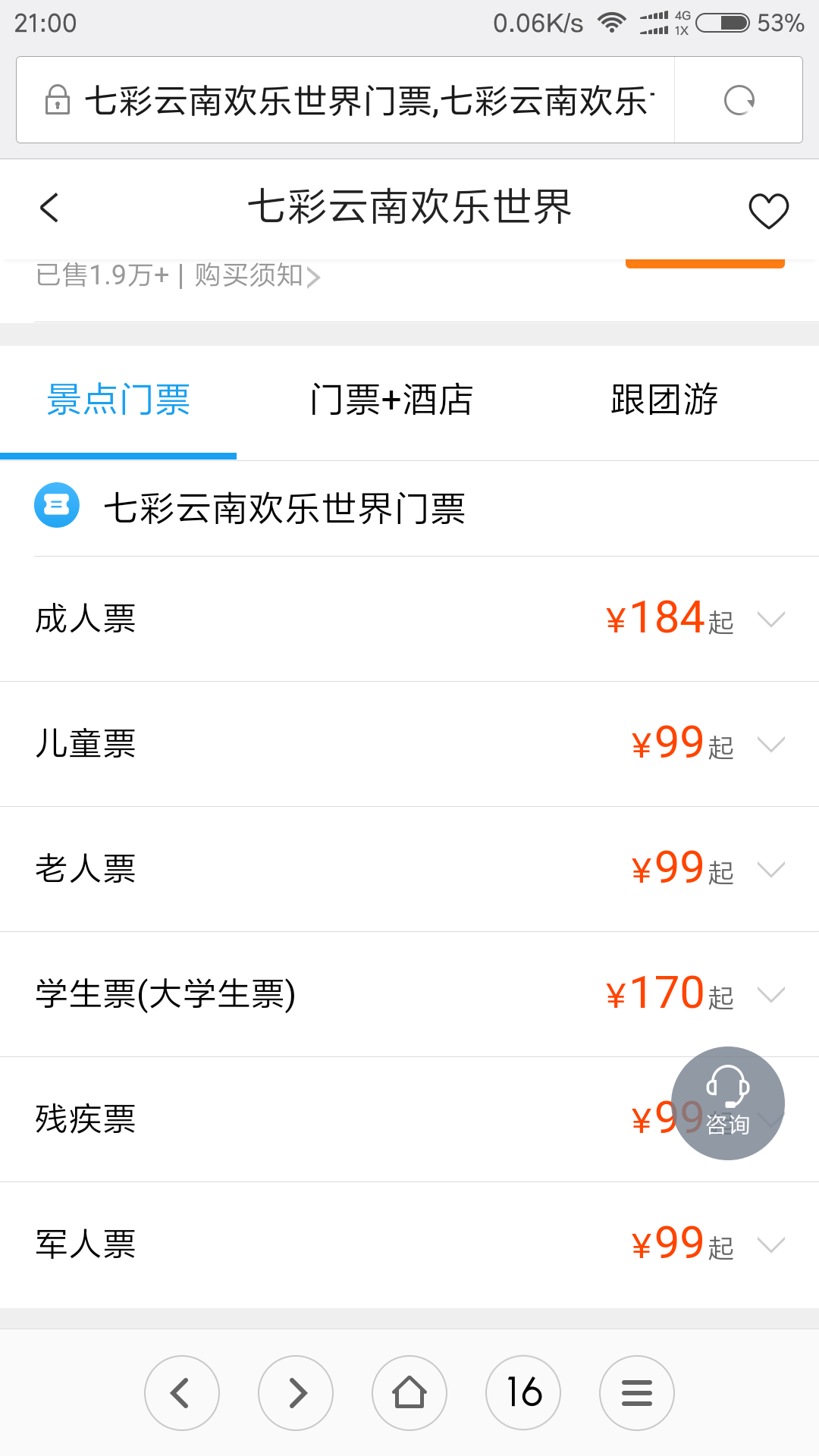This screenshot has height=1456, width=819.
Task: Expand the 成人票 ticket options
Action: [x=409, y=619]
